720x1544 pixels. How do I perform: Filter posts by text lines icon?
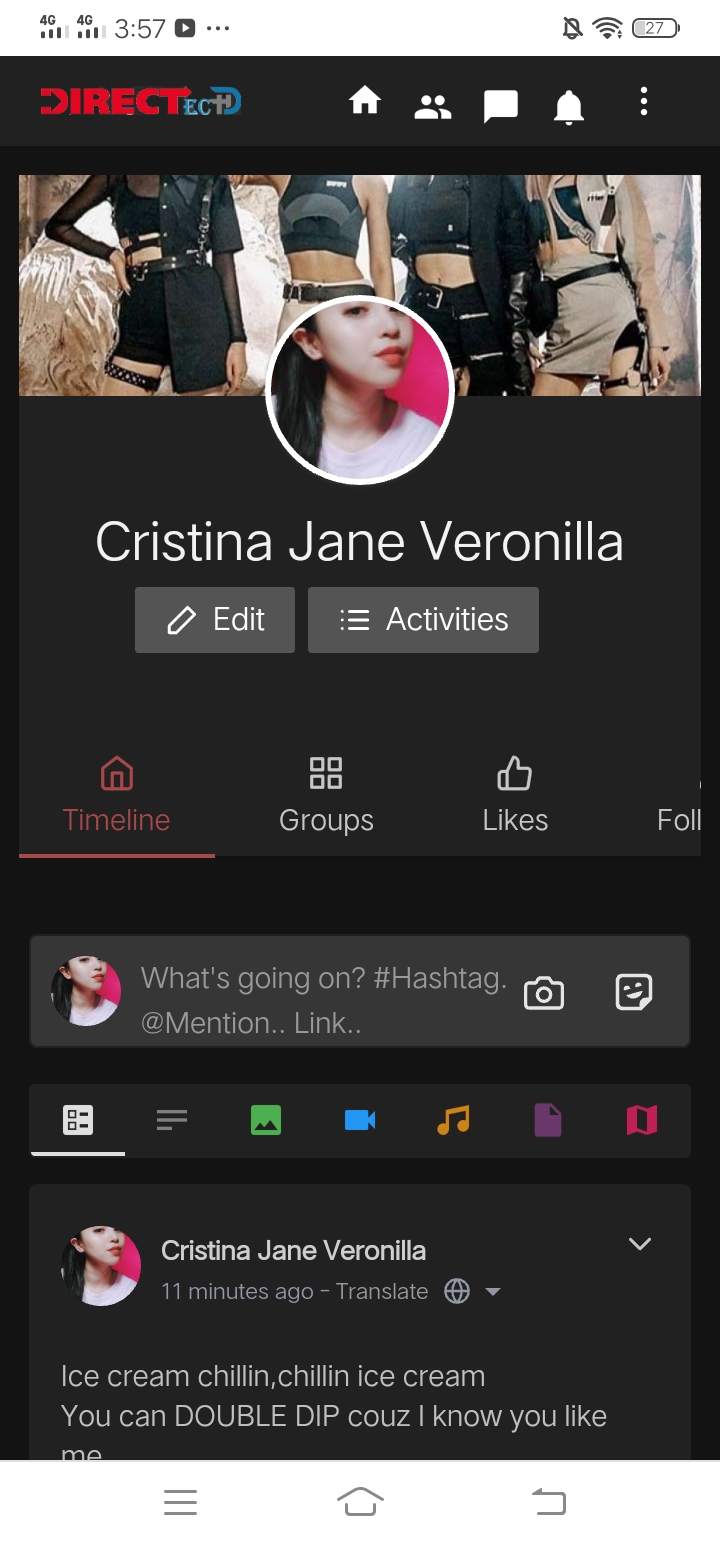(x=172, y=1120)
